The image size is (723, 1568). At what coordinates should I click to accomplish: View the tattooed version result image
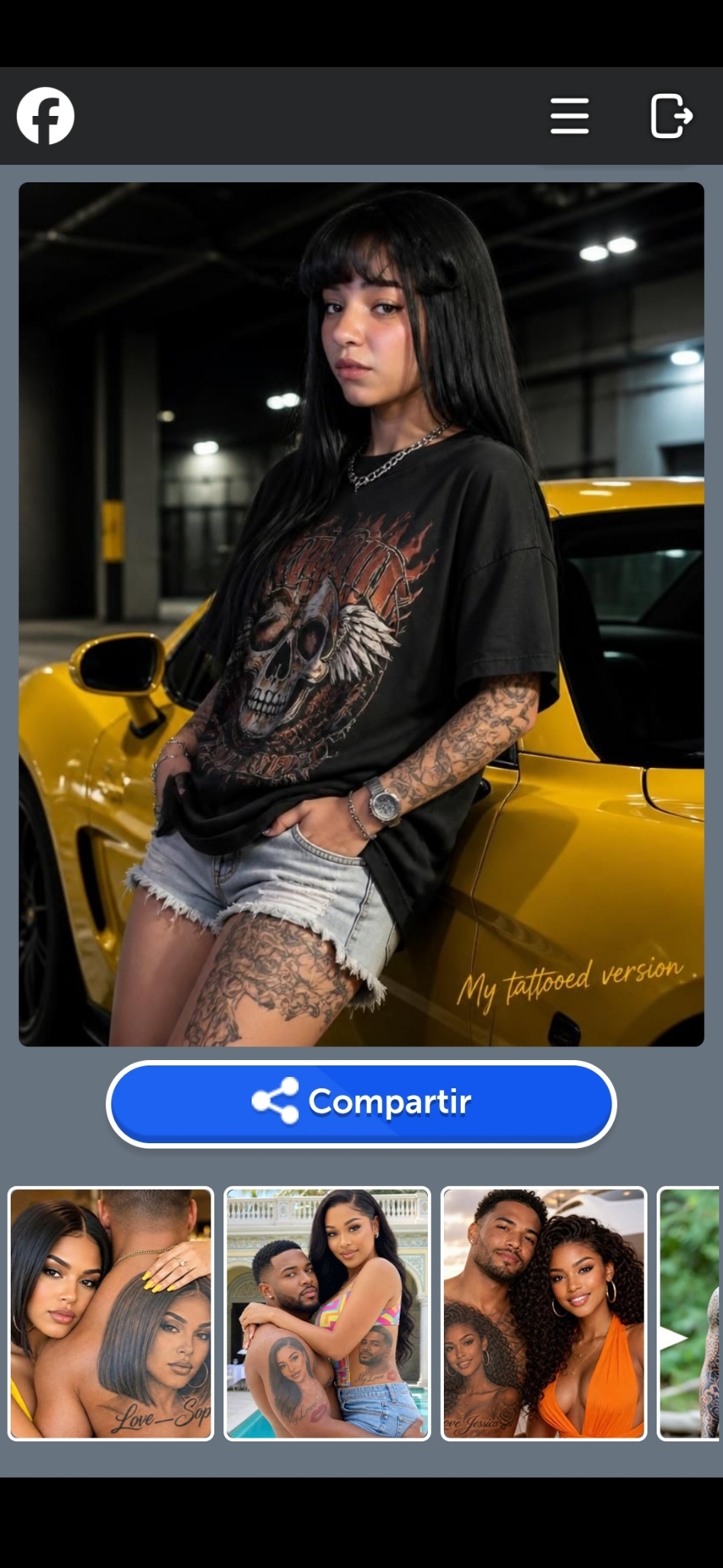coord(361,614)
